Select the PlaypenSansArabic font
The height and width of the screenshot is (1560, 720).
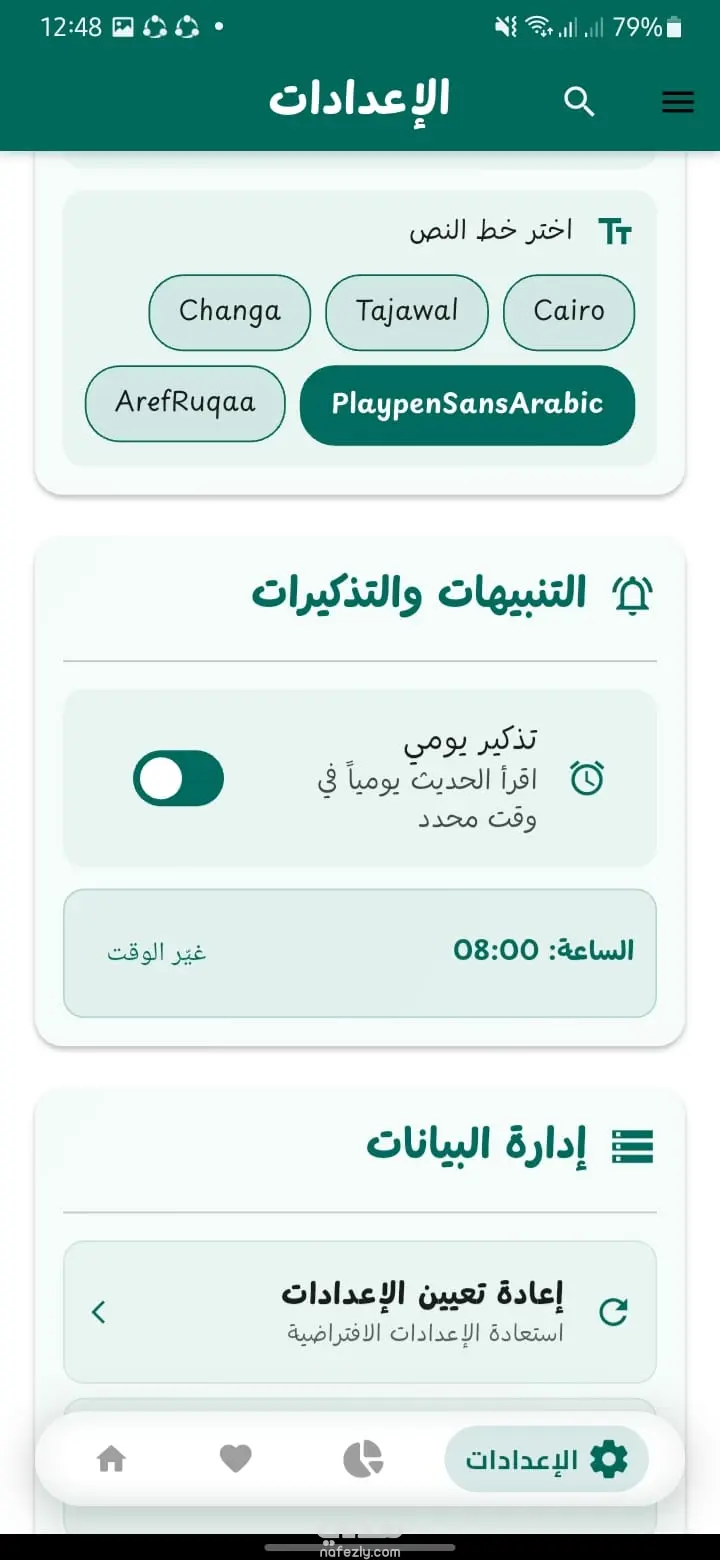tap(467, 405)
